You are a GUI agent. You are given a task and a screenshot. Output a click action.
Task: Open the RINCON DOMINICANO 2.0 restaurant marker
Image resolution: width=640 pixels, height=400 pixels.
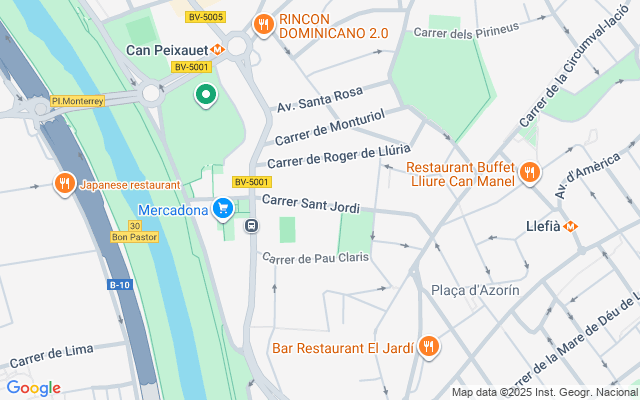click(x=264, y=24)
